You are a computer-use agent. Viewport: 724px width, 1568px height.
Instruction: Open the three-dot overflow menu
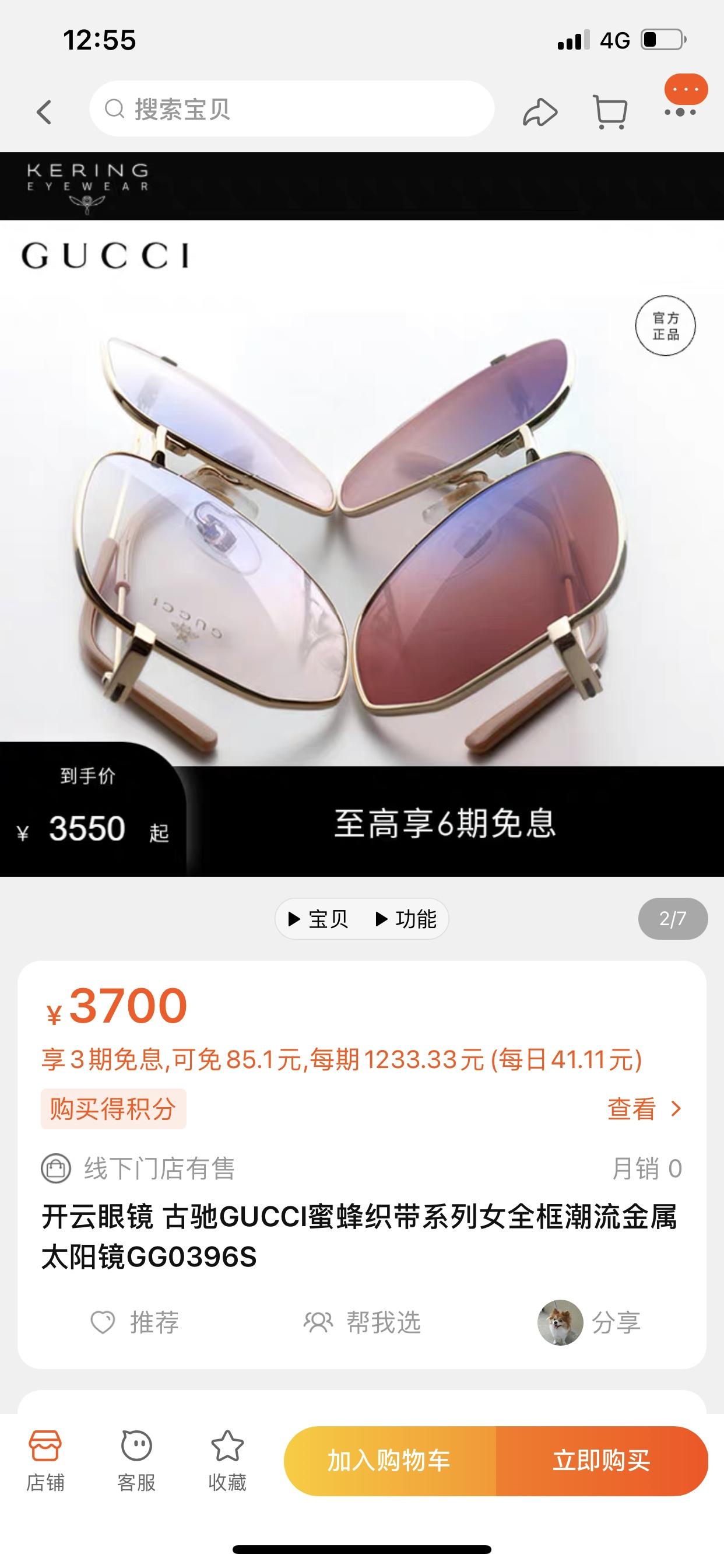(x=680, y=112)
